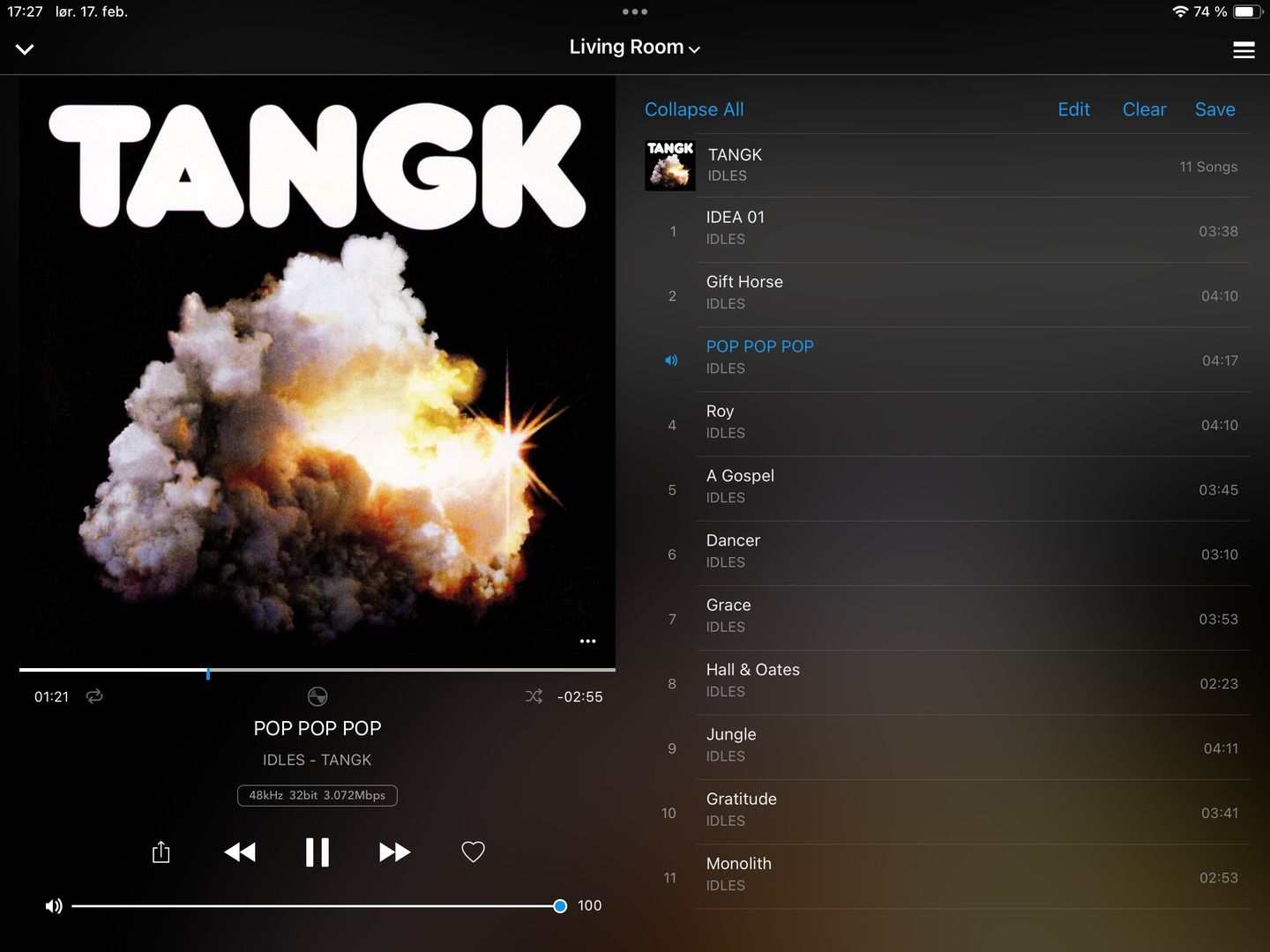Go back to the previous track
The width and height of the screenshot is (1270, 952).
click(x=240, y=852)
